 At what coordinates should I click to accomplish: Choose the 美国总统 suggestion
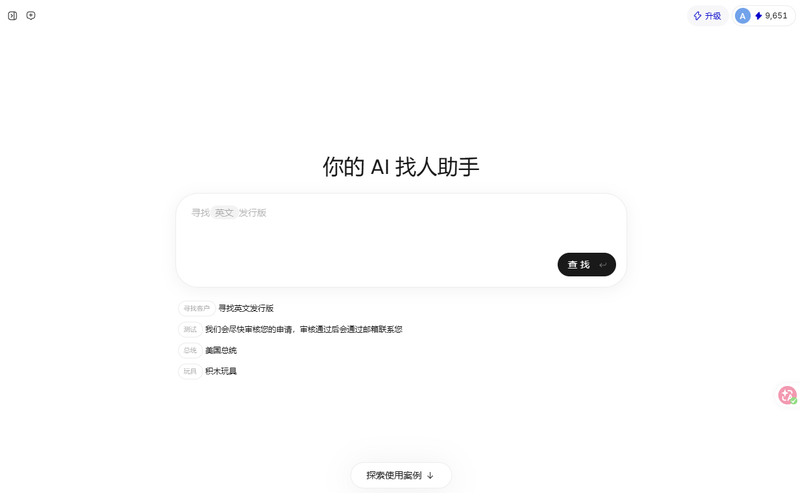[x=221, y=350]
